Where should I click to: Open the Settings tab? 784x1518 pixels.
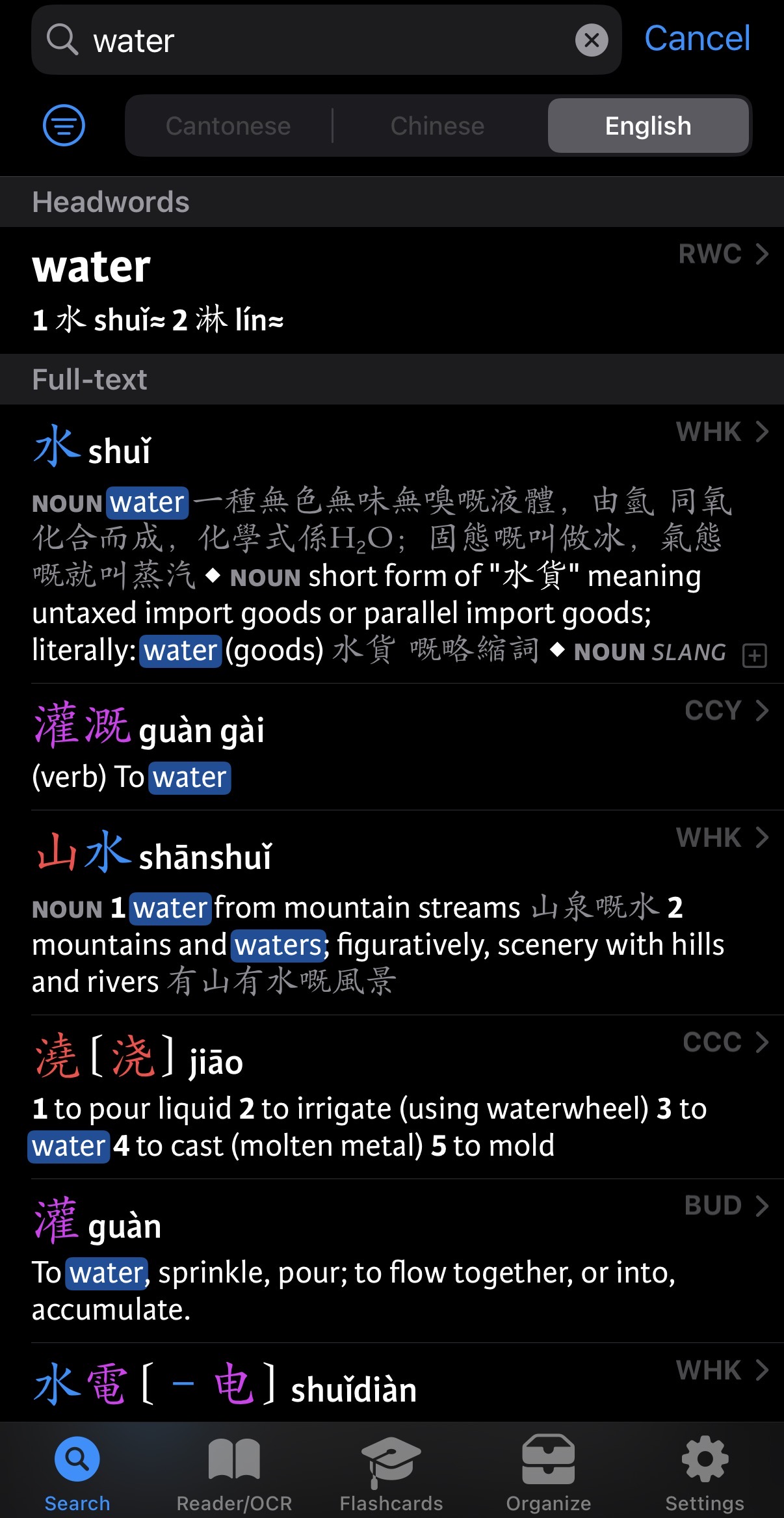click(x=705, y=1472)
